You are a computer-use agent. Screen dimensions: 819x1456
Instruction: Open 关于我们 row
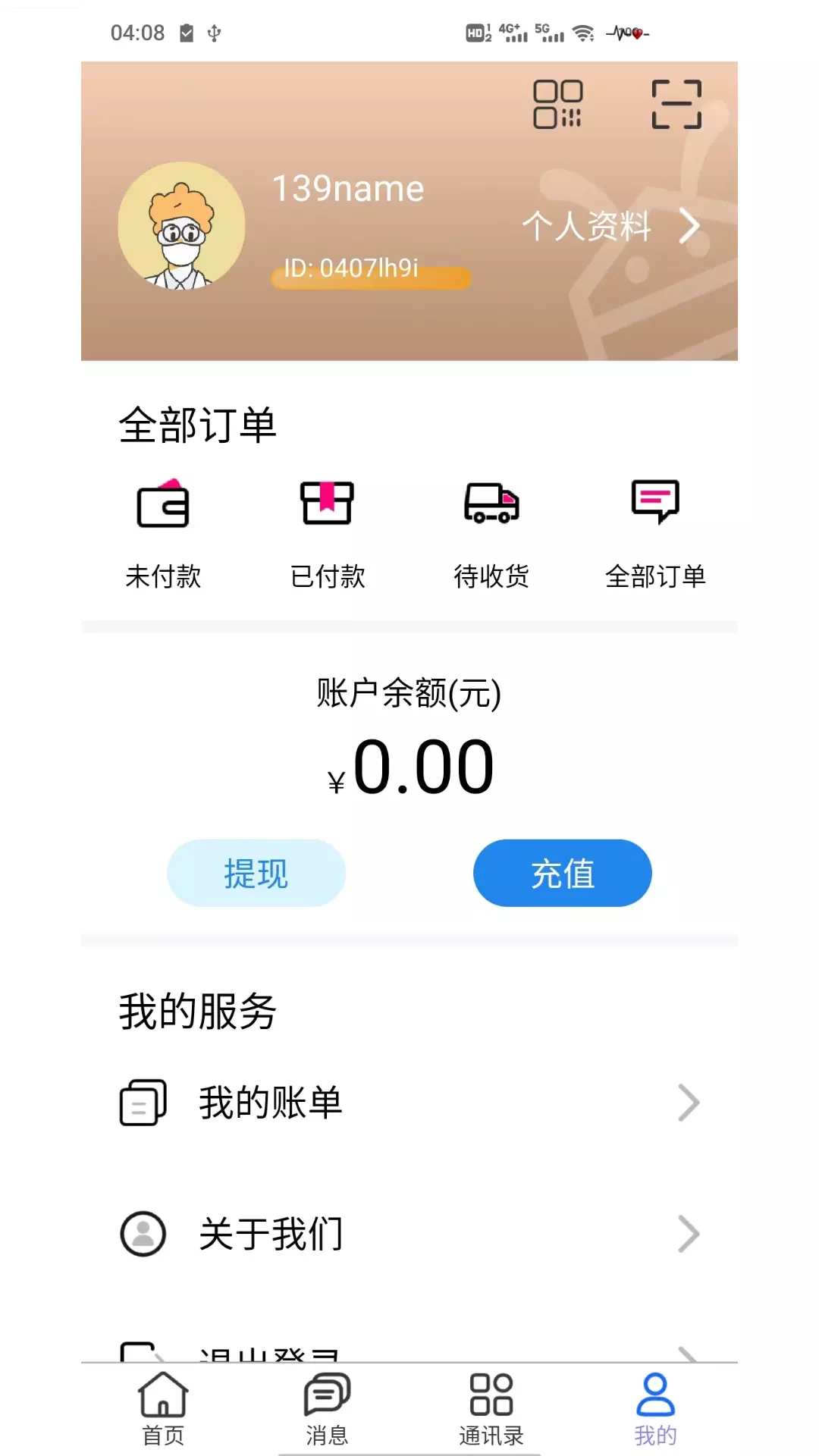pos(409,1234)
